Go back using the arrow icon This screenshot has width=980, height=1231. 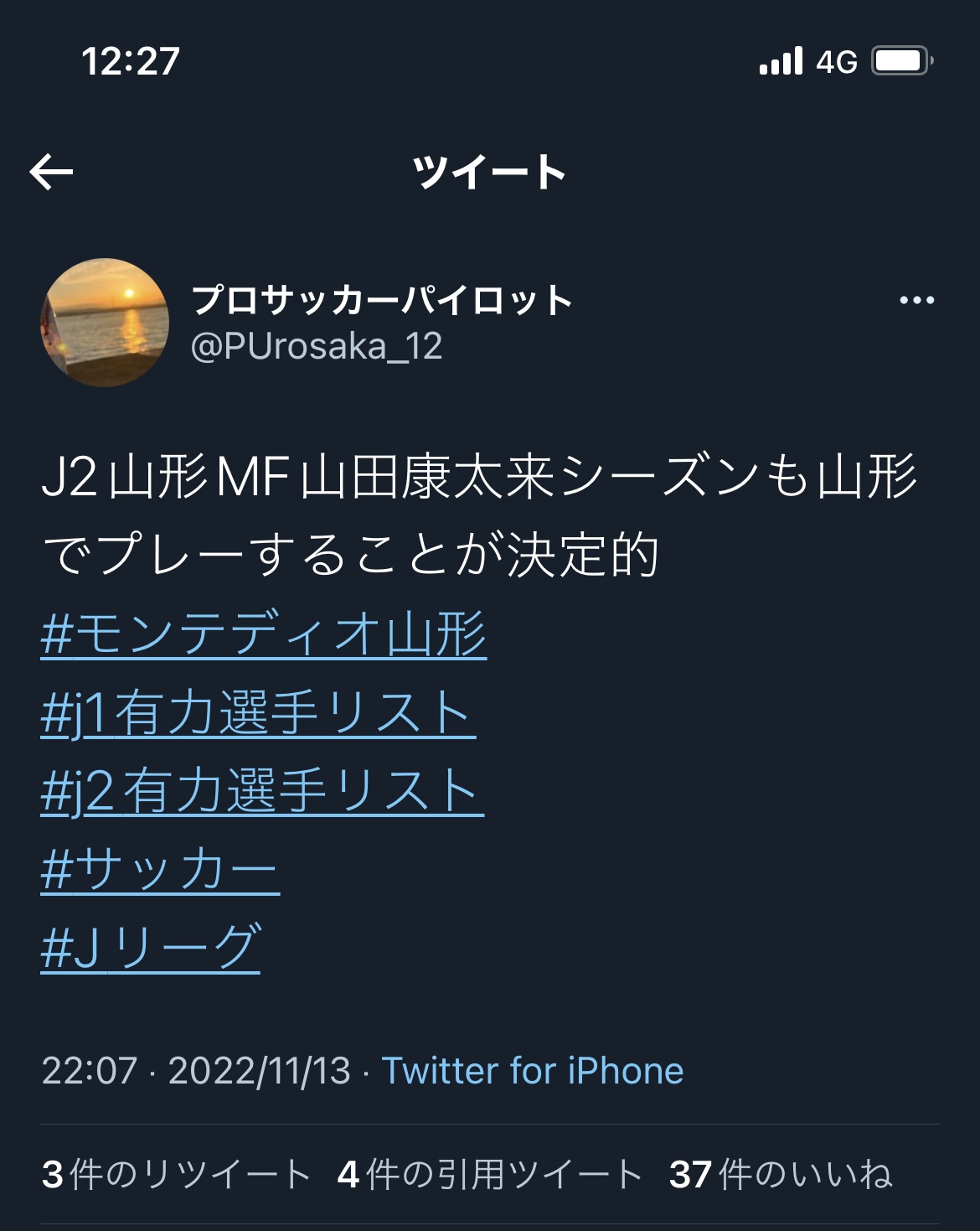pos(52,173)
